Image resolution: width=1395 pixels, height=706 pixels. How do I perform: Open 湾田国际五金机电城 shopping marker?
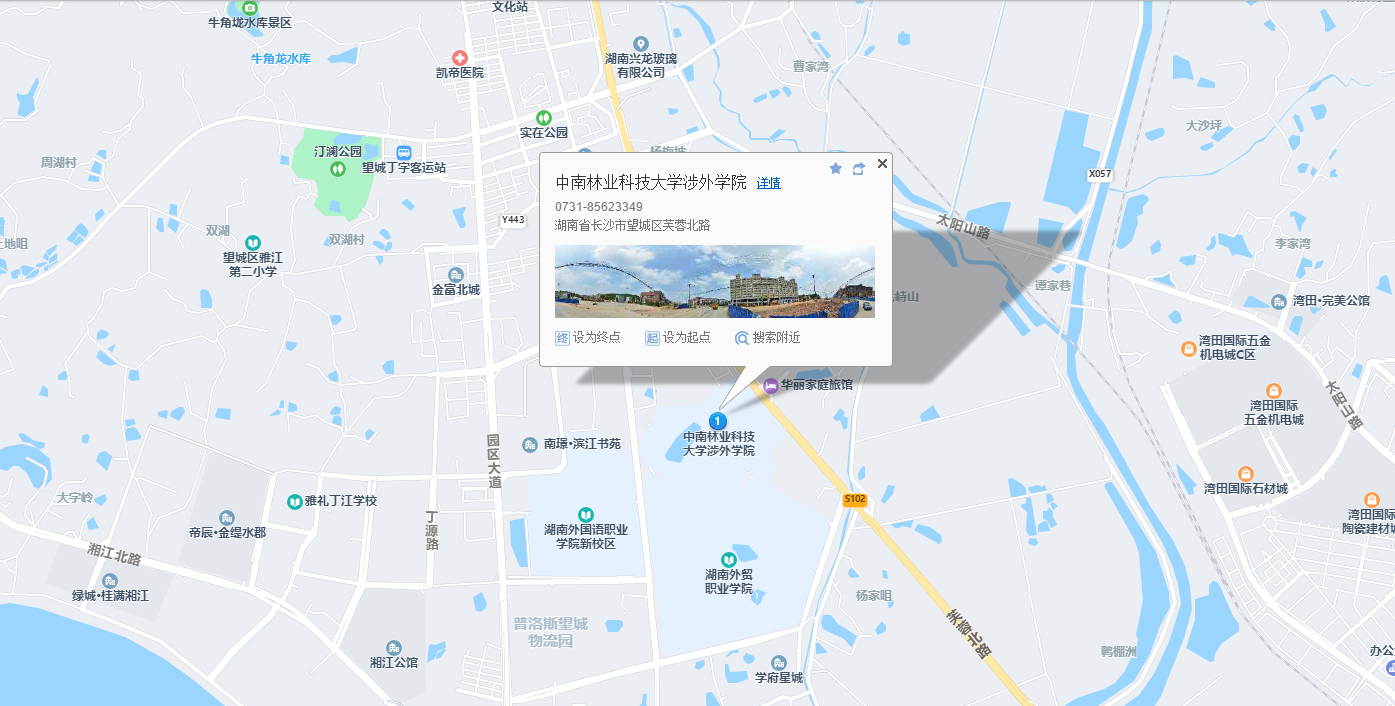[1273, 390]
